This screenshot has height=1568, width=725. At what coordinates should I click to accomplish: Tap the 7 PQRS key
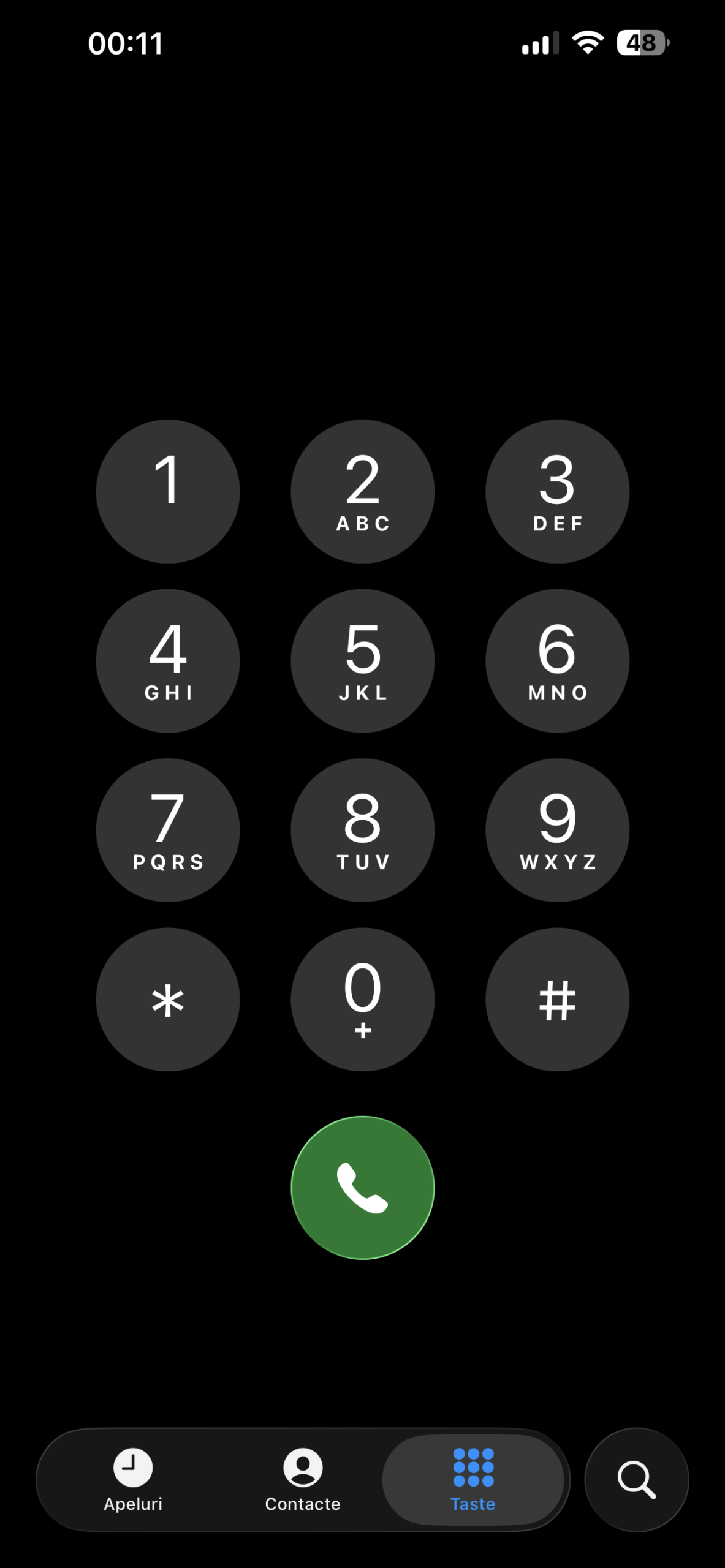pos(167,830)
